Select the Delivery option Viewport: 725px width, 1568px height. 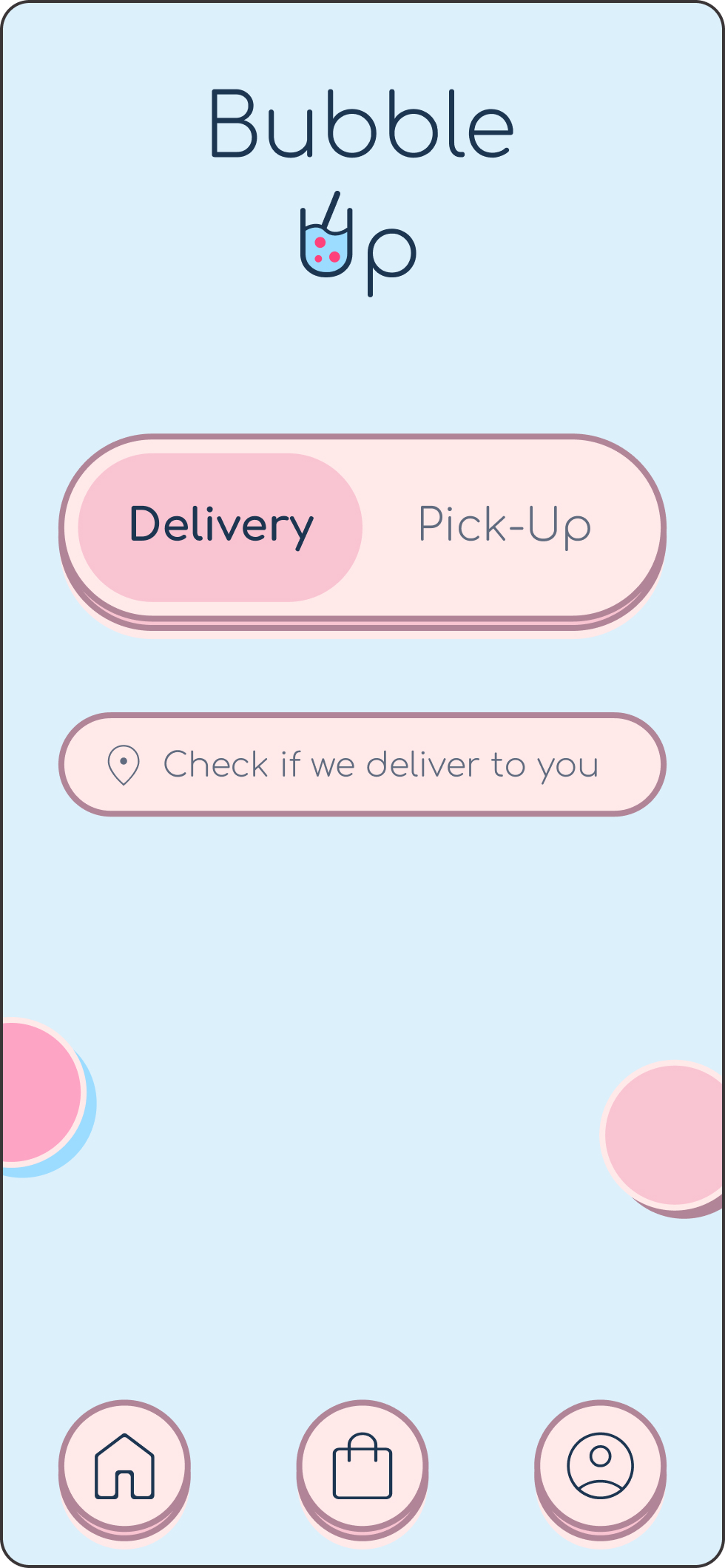(220, 527)
